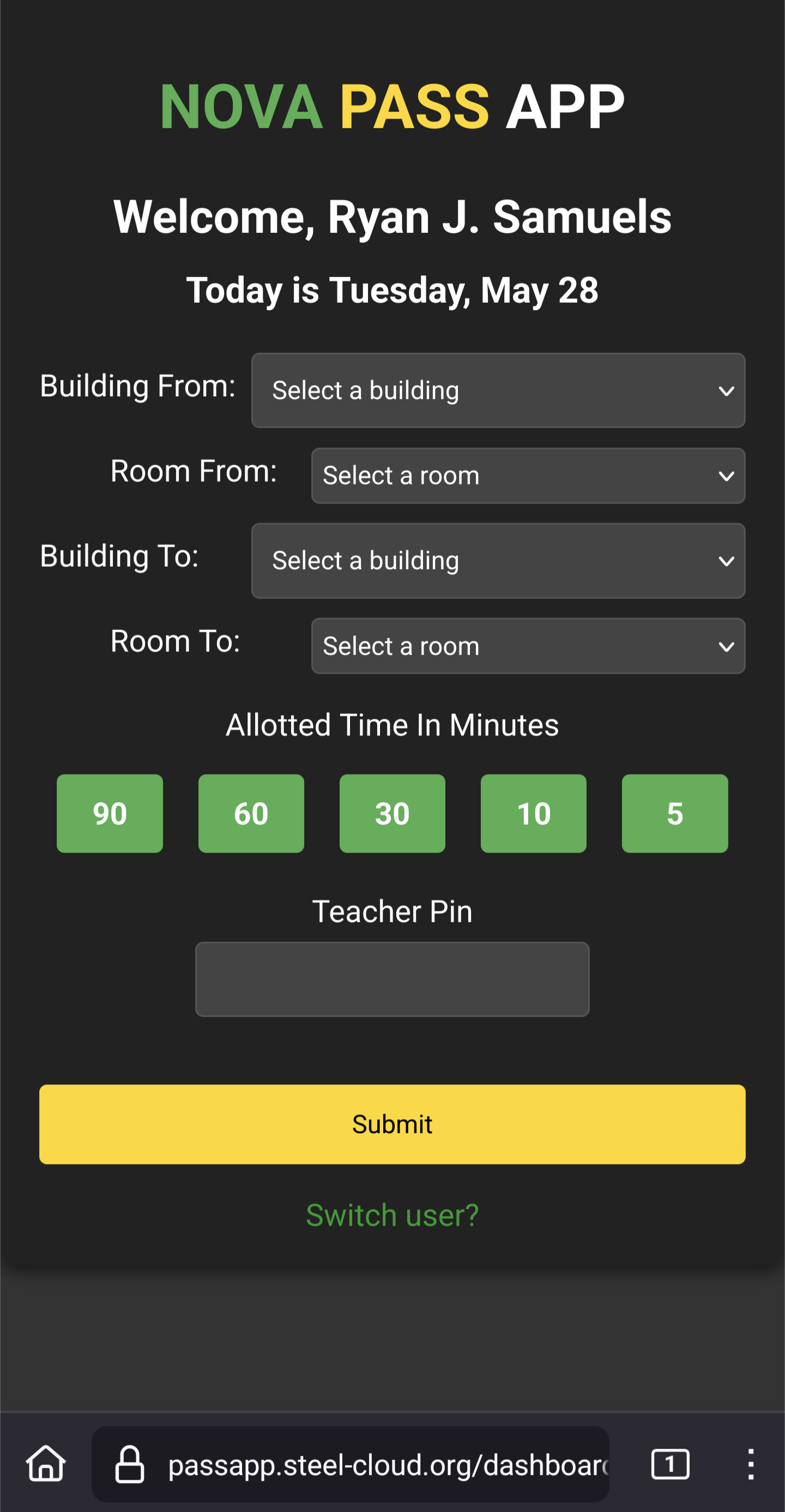Tap the Switch user link
This screenshot has width=785, height=1512.
click(392, 1215)
